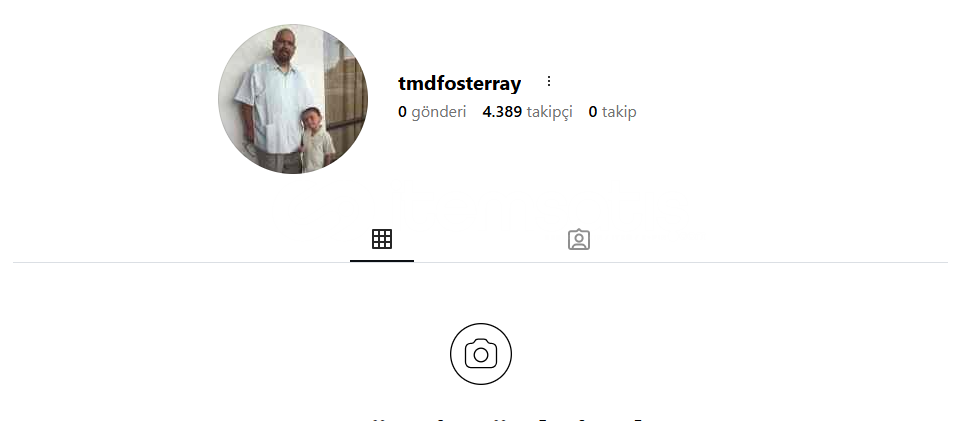
Task: Open the 0 takip following list
Action: 612,112
